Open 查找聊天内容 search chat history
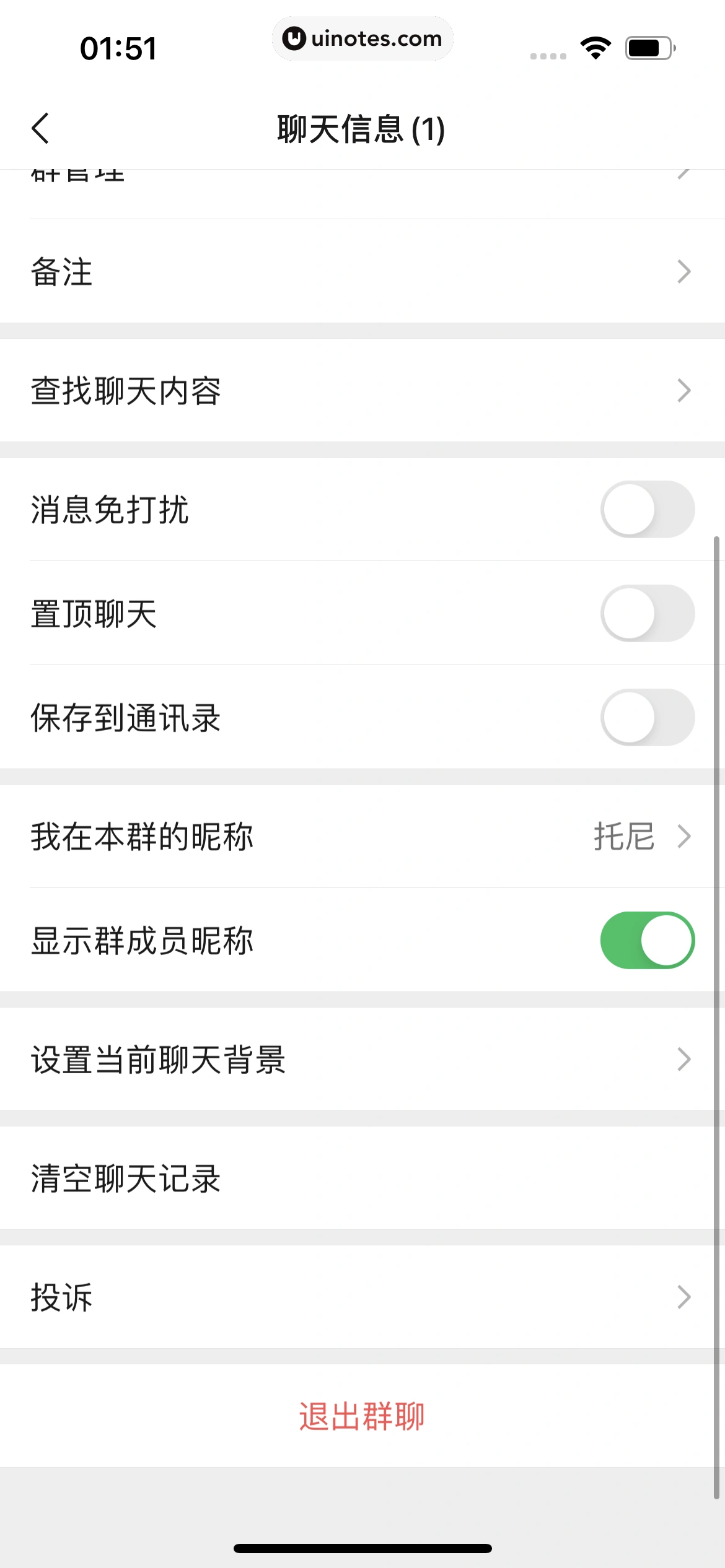The width and height of the screenshot is (725, 1568). (362, 390)
